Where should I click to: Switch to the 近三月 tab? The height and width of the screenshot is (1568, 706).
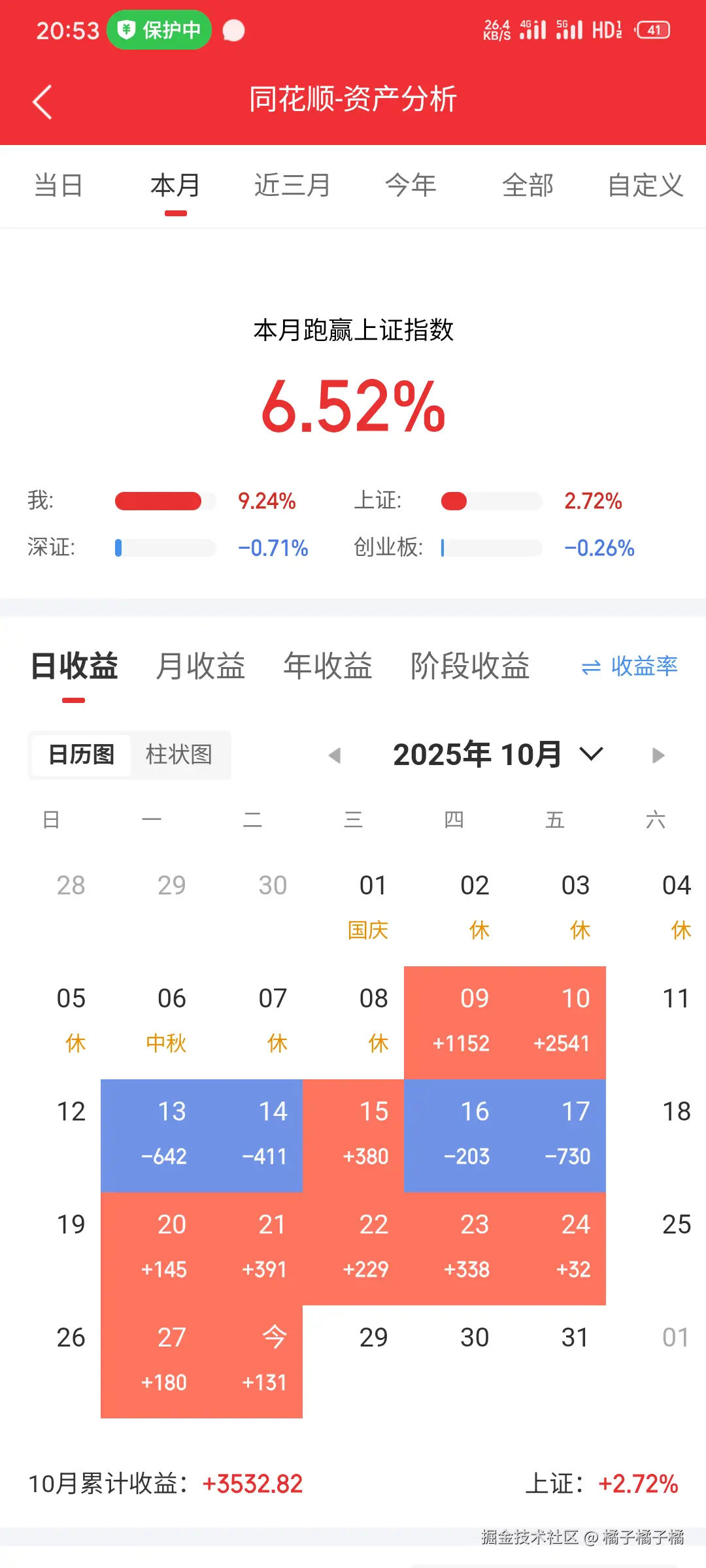(x=292, y=185)
